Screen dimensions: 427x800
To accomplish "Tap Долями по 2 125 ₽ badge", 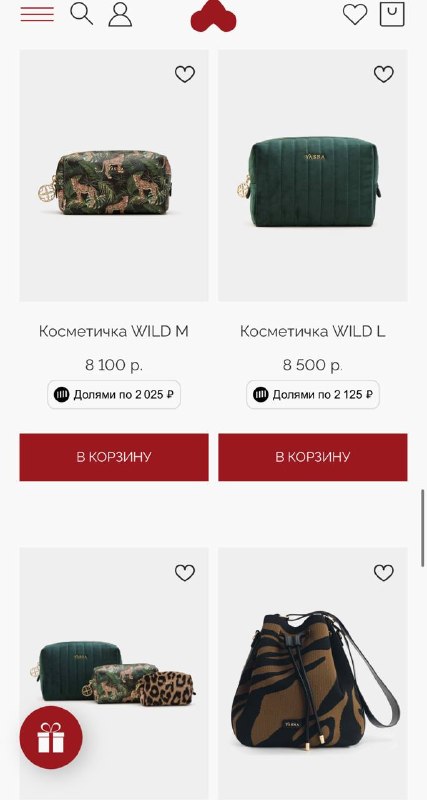I will tap(313, 394).
